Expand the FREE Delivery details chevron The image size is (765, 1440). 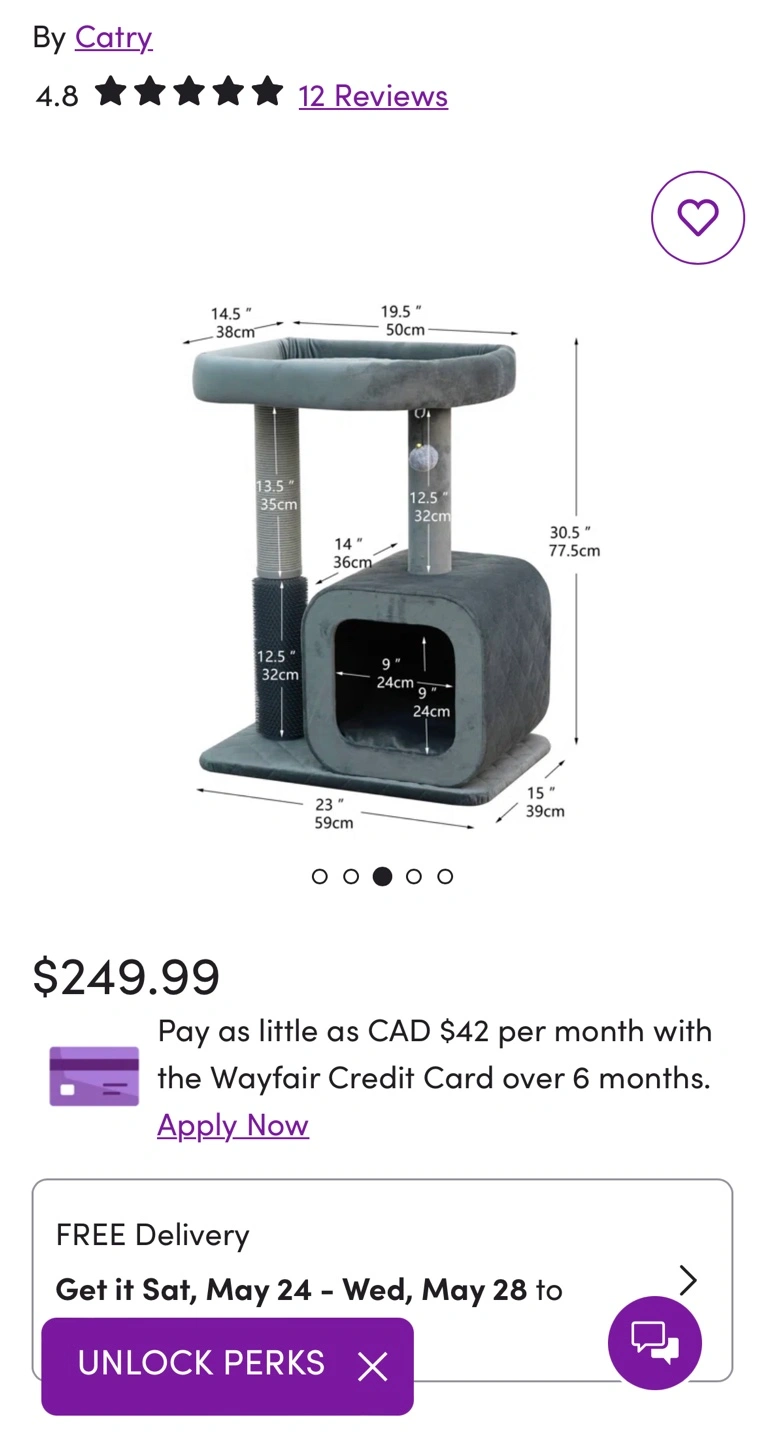click(x=688, y=1280)
